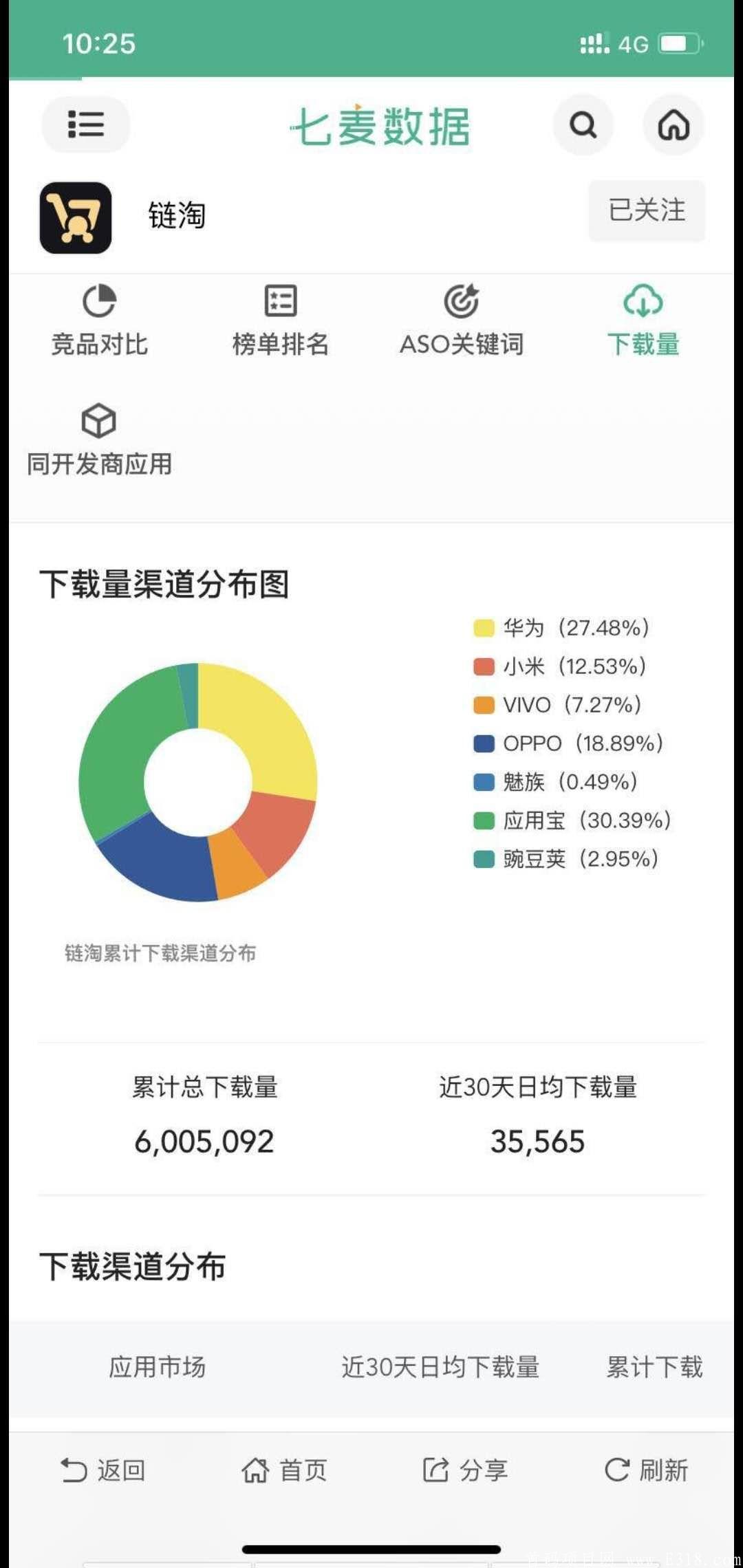Go to the home icon at top

(673, 124)
